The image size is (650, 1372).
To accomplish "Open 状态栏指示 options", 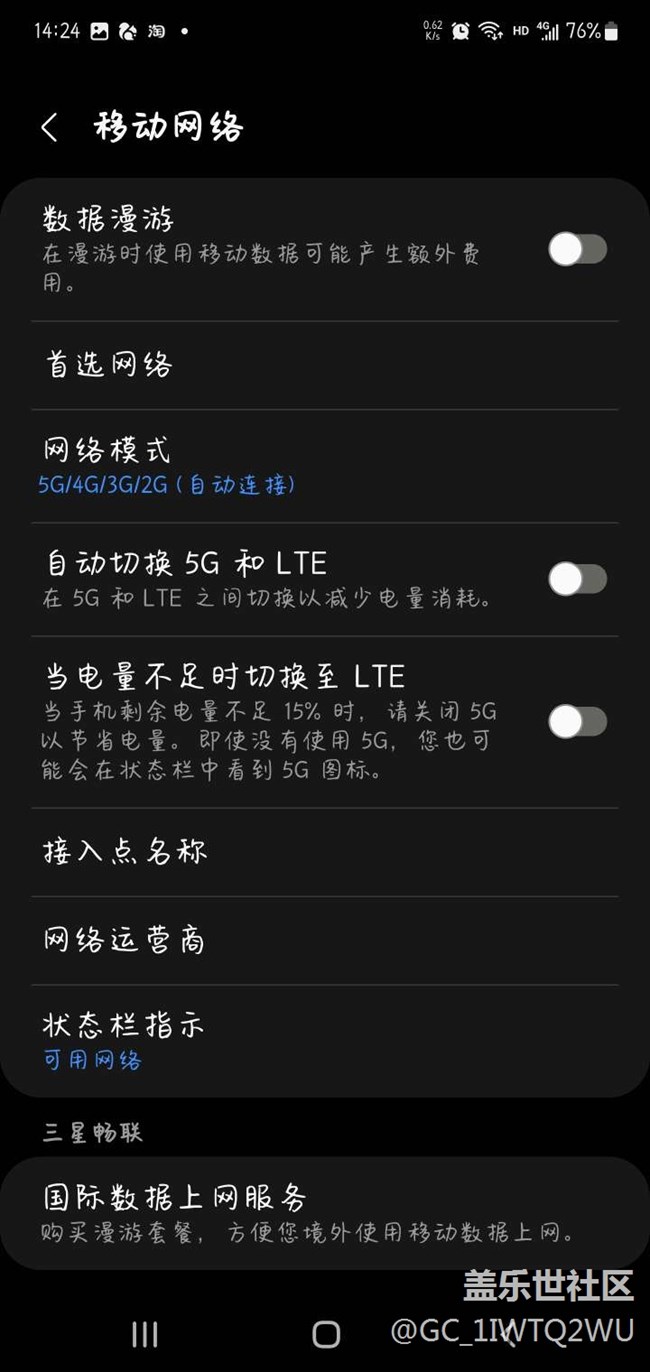I will [x=123, y=1040].
